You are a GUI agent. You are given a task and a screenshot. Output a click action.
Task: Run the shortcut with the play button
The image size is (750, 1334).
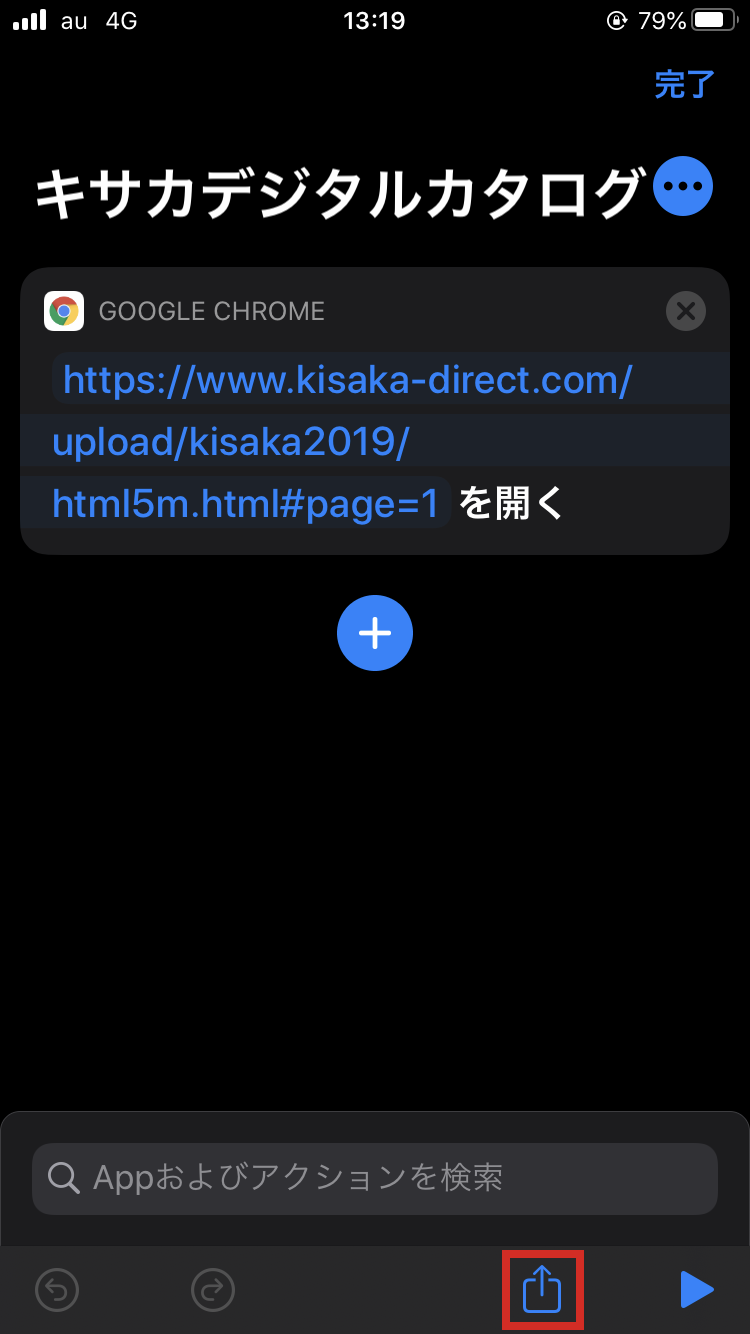click(x=696, y=1290)
